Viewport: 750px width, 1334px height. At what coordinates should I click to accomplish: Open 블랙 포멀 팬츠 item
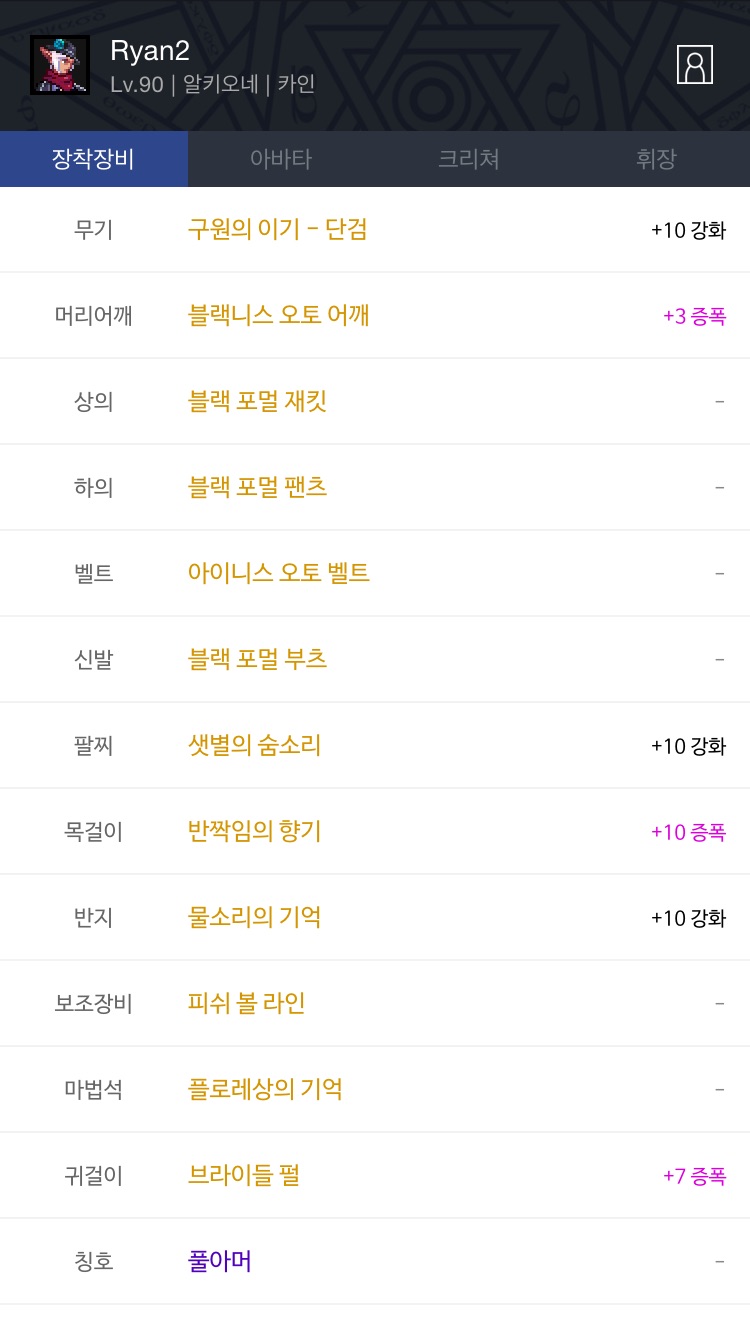(x=258, y=487)
